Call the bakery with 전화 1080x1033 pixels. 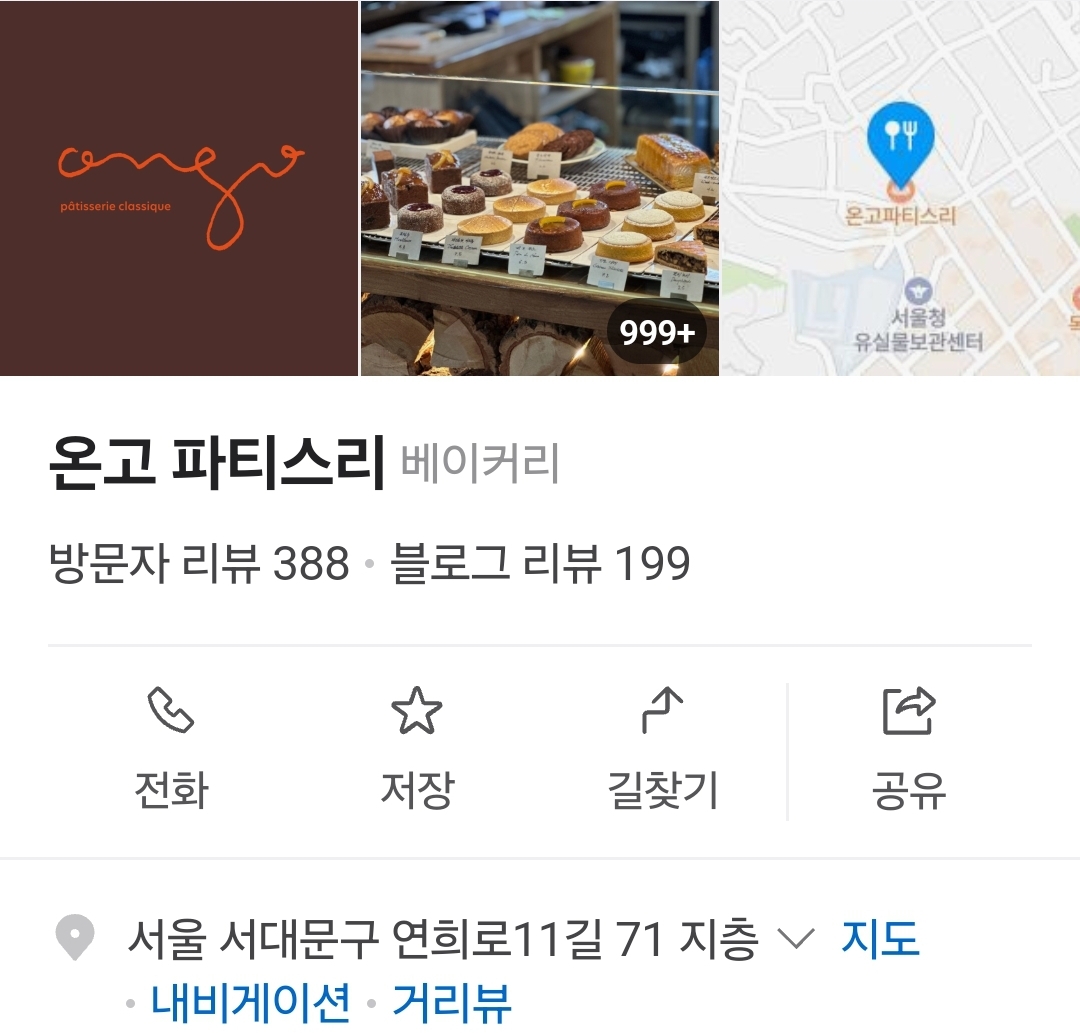[171, 750]
